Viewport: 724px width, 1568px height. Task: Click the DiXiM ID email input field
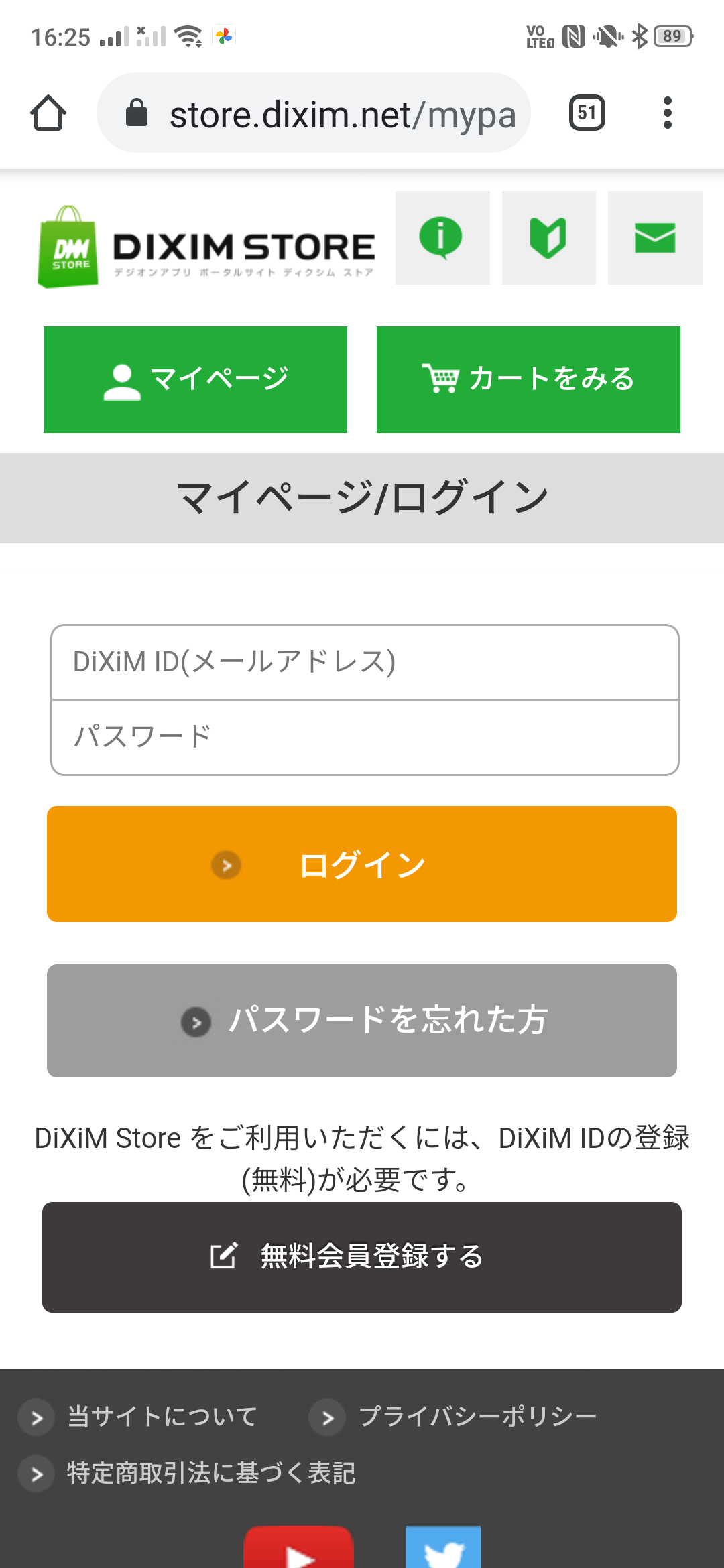coord(362,663)
